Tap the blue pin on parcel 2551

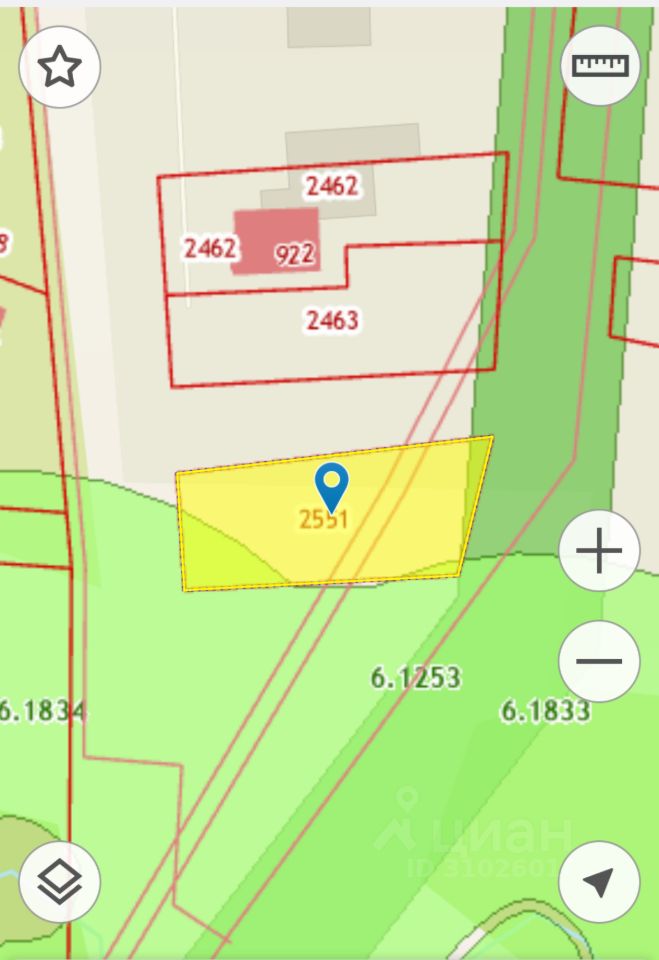[x=331, y=486]
